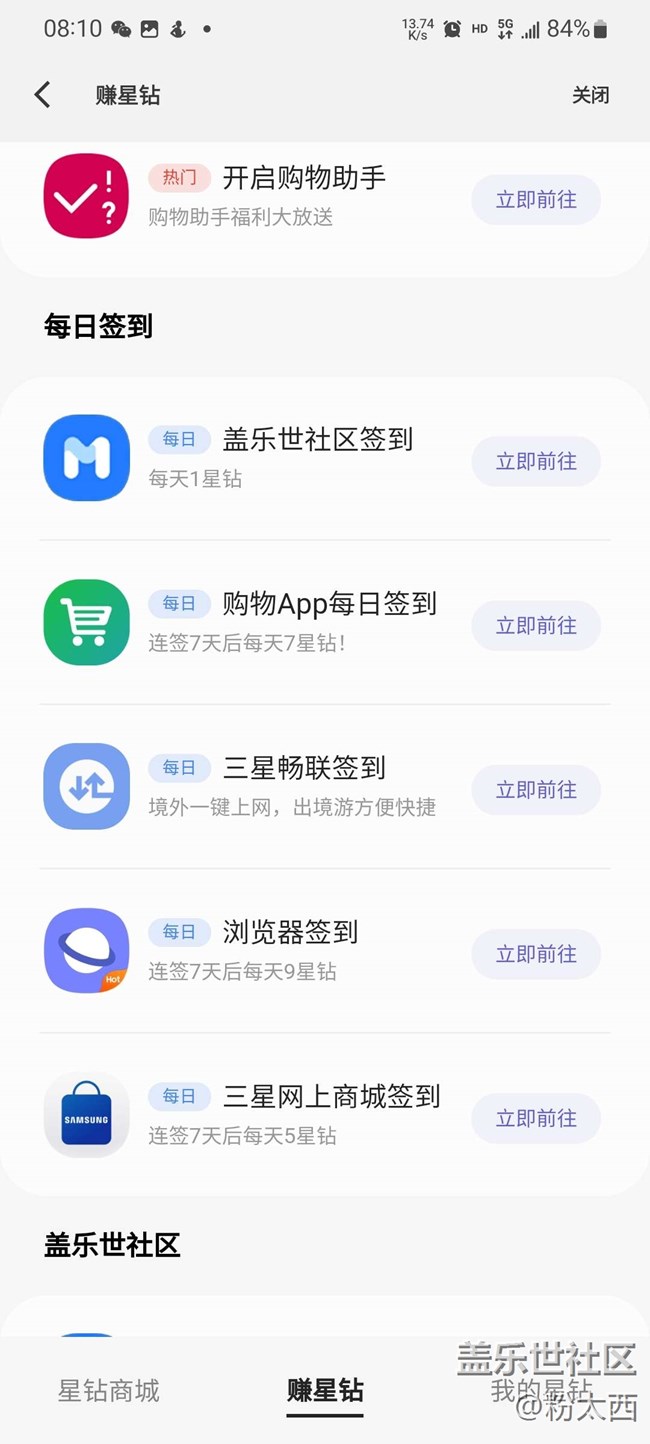Go back using the top-left arrow
This screenshot has height=1444, width=650.
click(x=42, y=95)
